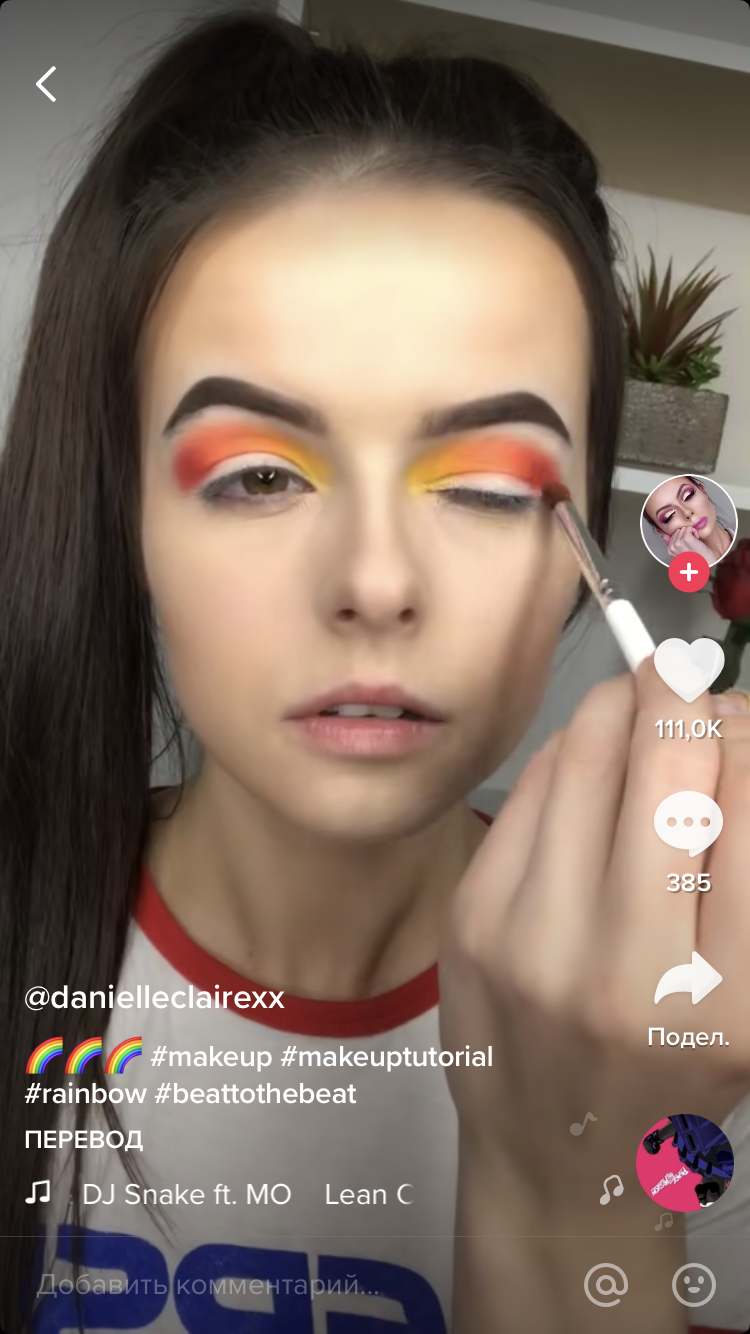750x1334 pixels.
Task: Open the @danielleclairexx profile
Action: (154, 997)
